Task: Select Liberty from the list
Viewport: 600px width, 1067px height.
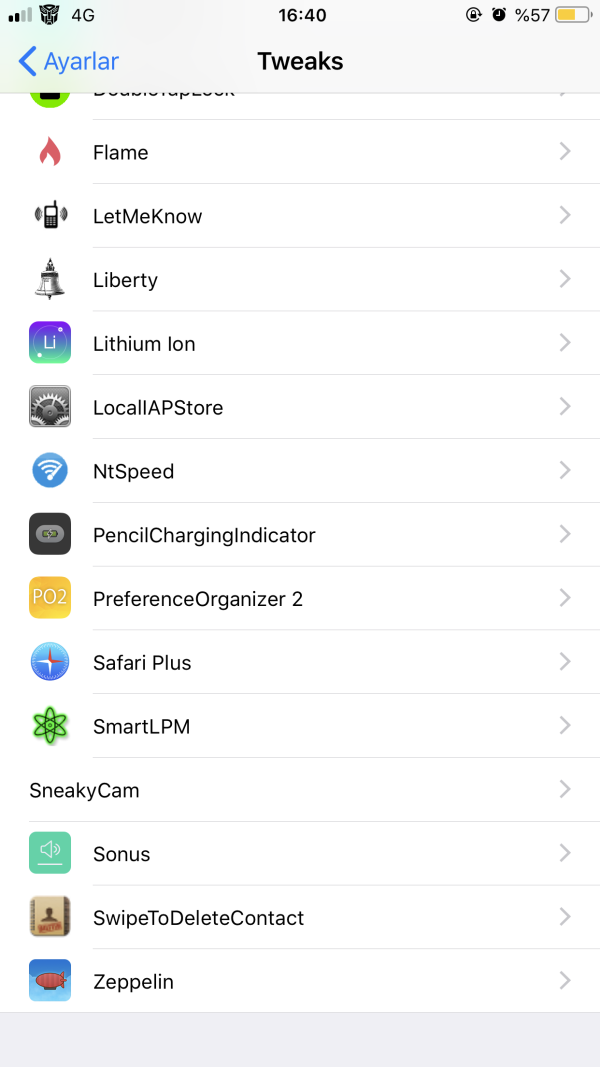Action: click(300, 280)
